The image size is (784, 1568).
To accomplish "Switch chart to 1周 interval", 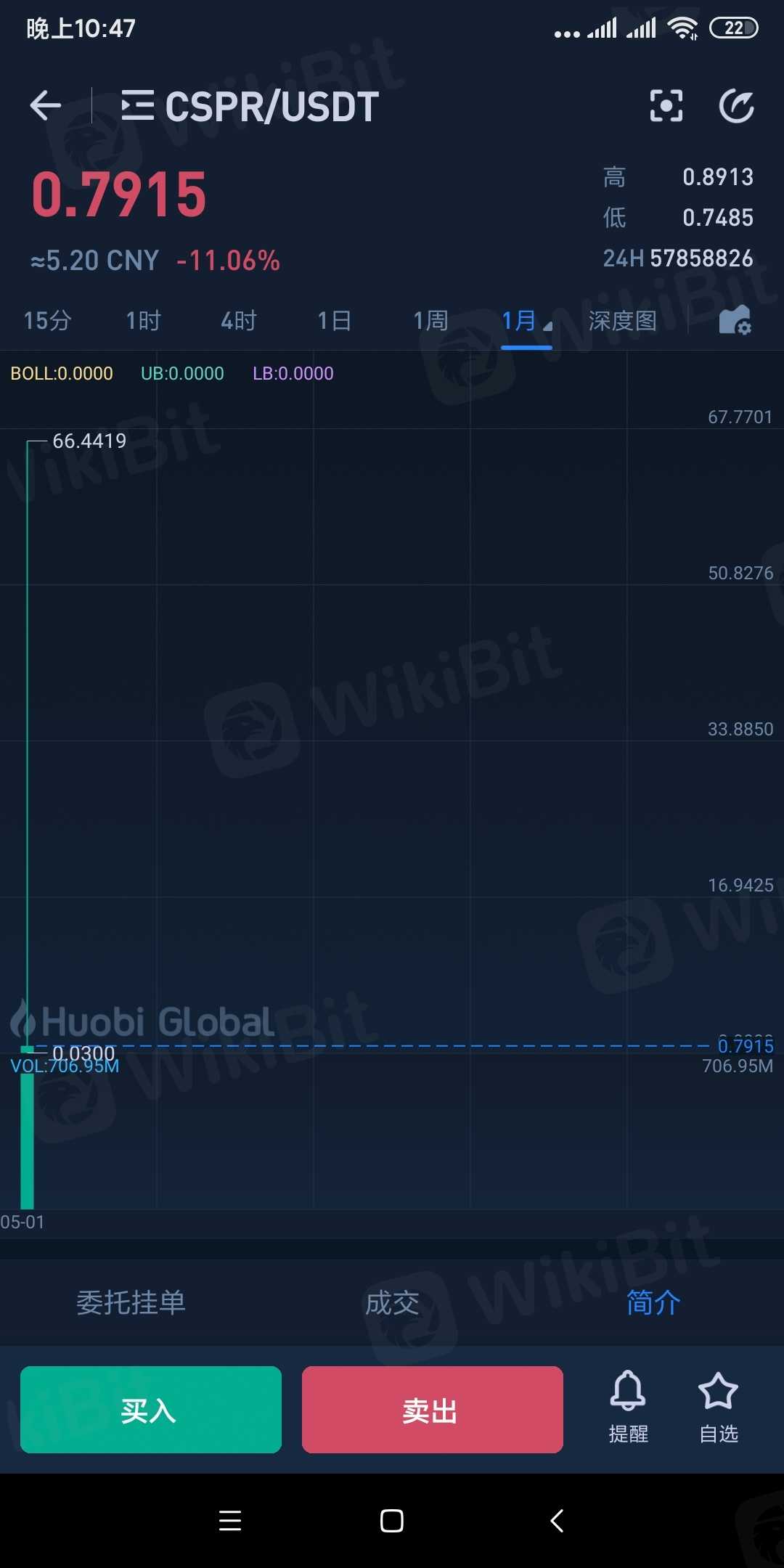I will (x=430, y=320).
